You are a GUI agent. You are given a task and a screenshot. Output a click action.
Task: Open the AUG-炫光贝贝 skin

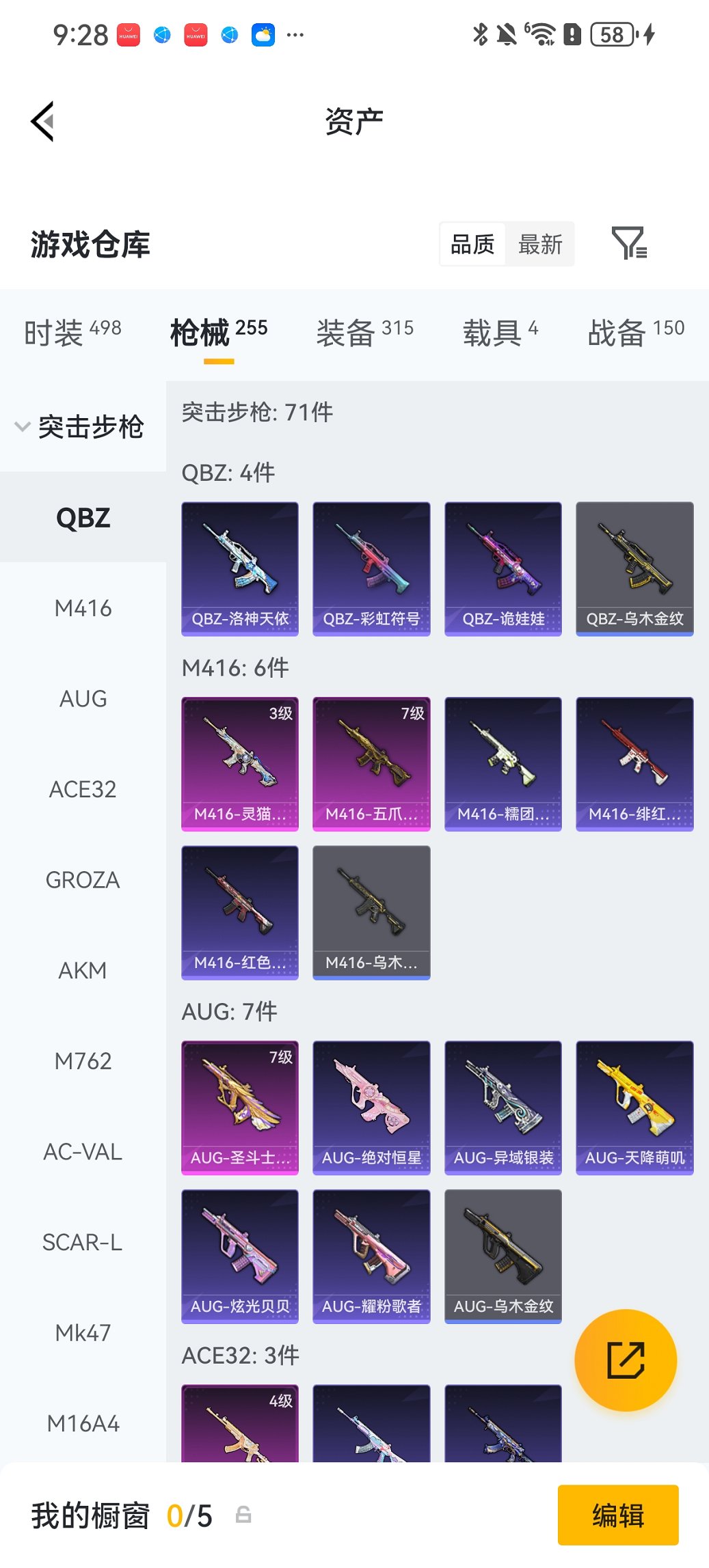click(240, 1256)
